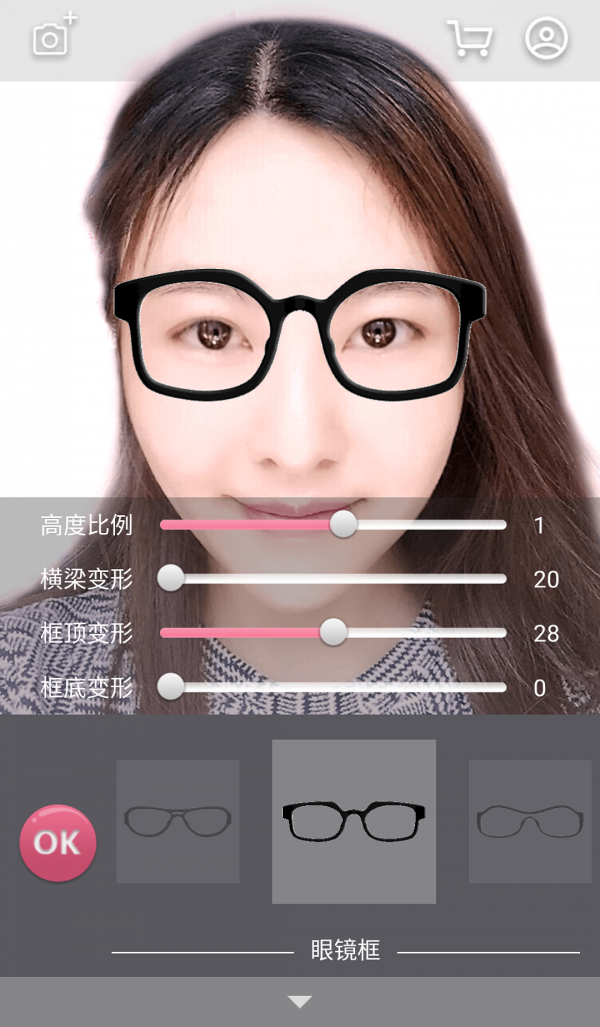
Task: Select the thin oval glasses frame on the left
Action: (x=178, y=821)
